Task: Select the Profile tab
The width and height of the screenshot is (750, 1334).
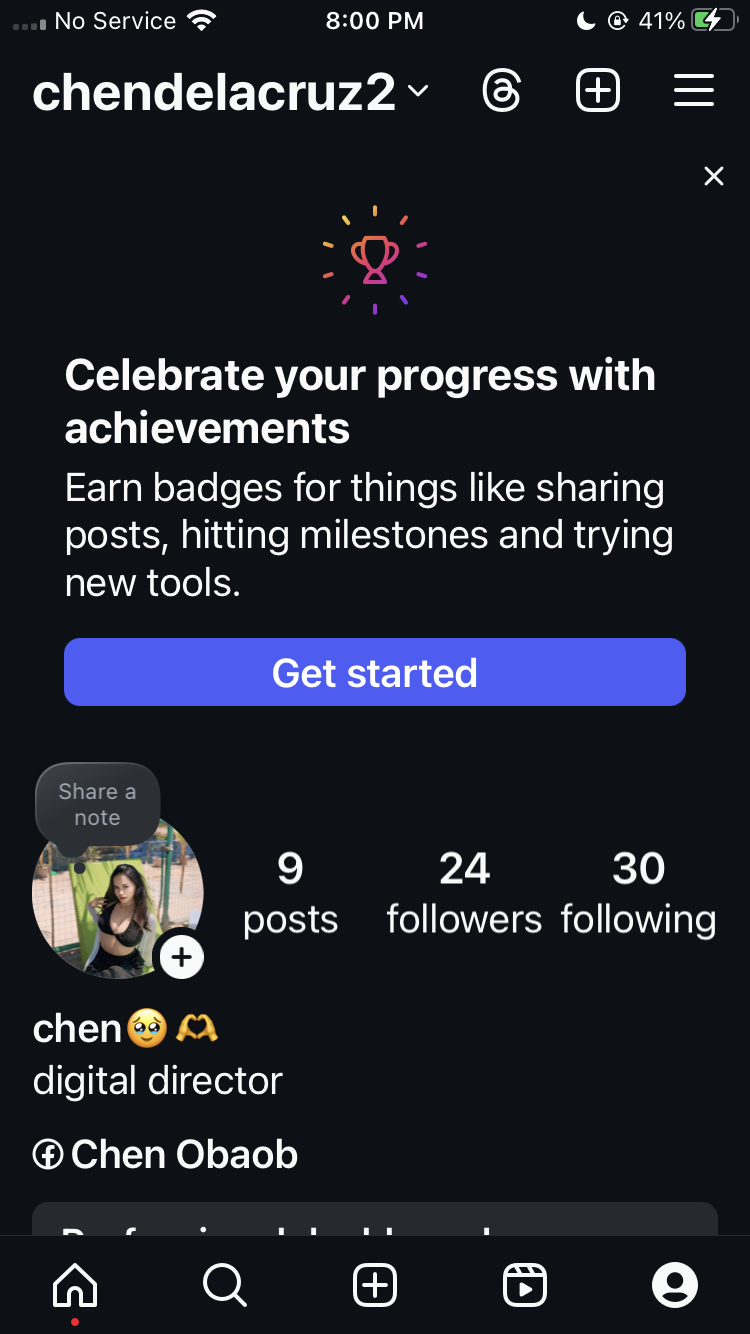Action: tap(675, 1285)
